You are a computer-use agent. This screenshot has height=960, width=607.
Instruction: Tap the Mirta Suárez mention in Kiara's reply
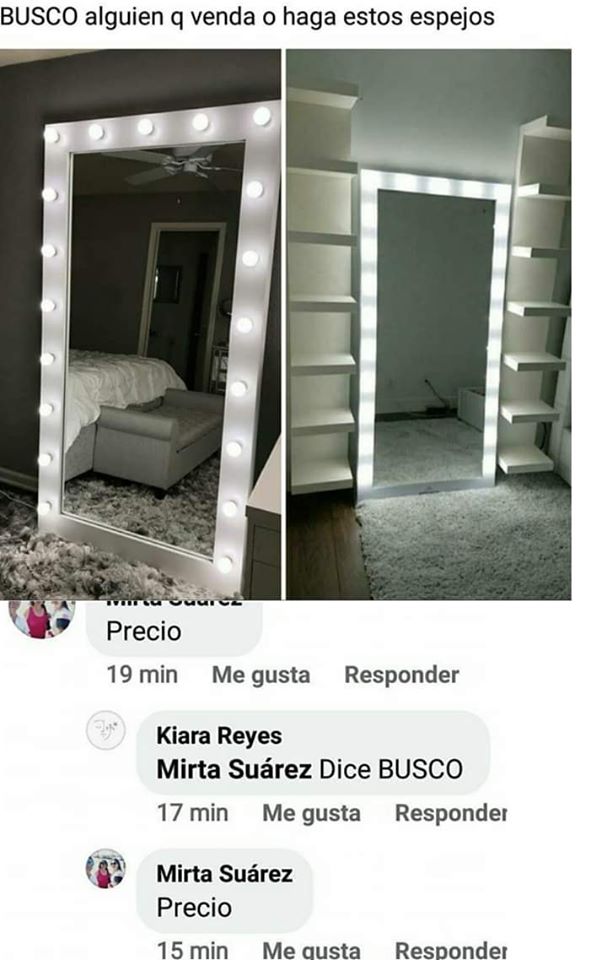(x=234, y=769)
